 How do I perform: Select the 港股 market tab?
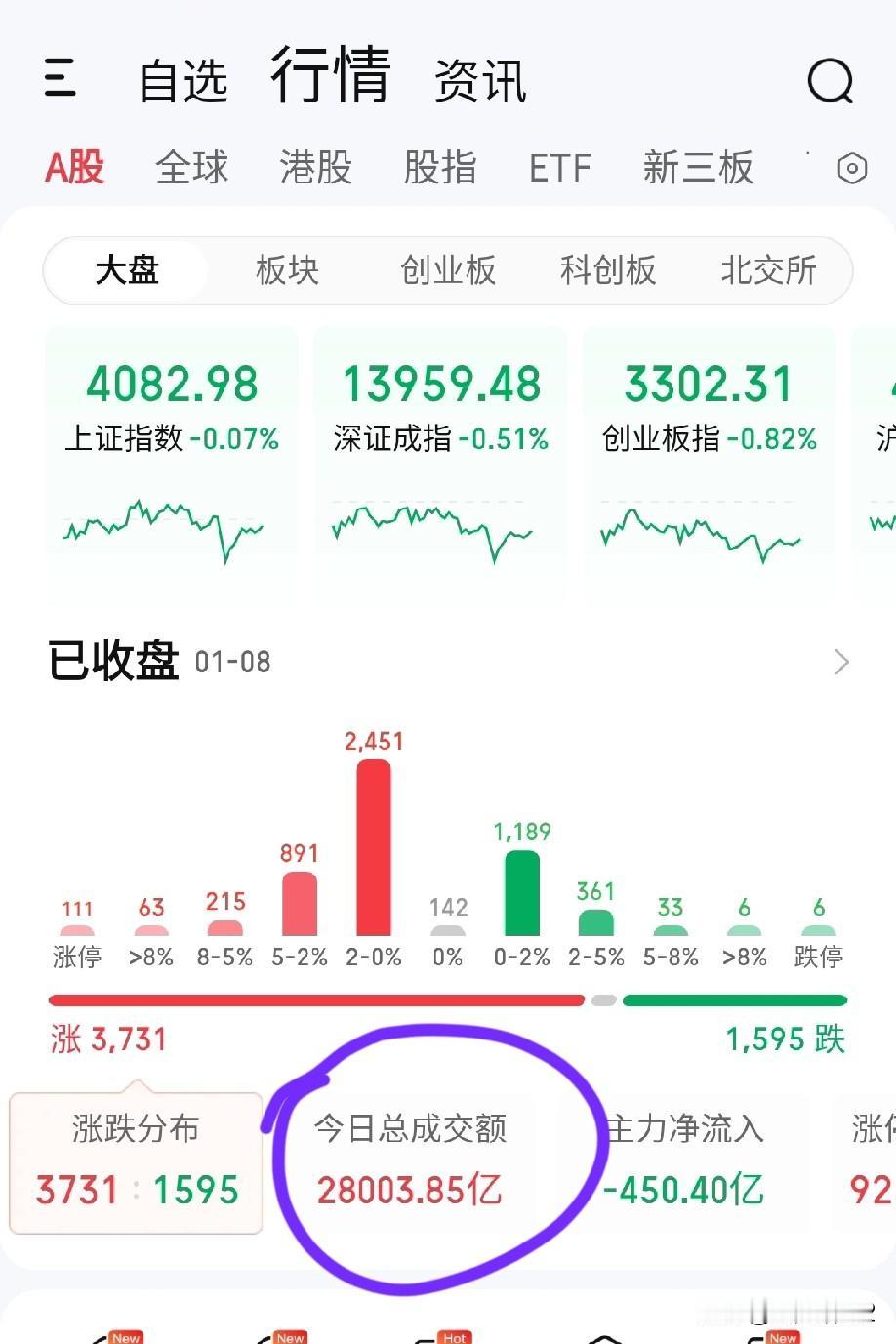313,168
